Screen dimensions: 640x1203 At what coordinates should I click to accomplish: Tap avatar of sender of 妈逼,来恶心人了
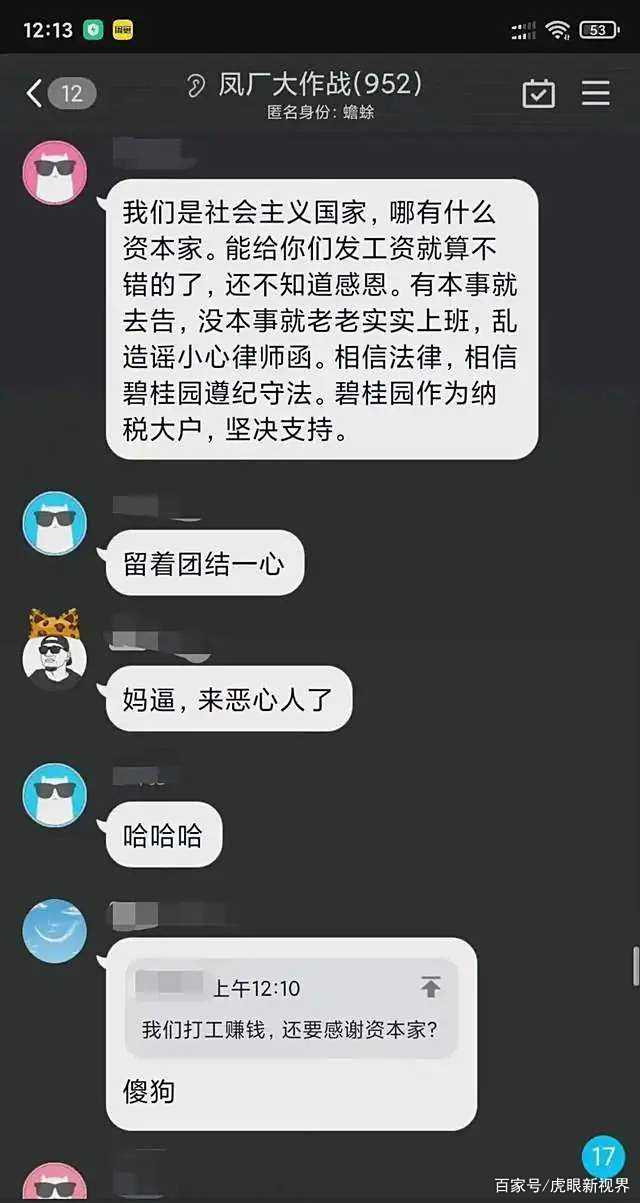pos(54,658)
